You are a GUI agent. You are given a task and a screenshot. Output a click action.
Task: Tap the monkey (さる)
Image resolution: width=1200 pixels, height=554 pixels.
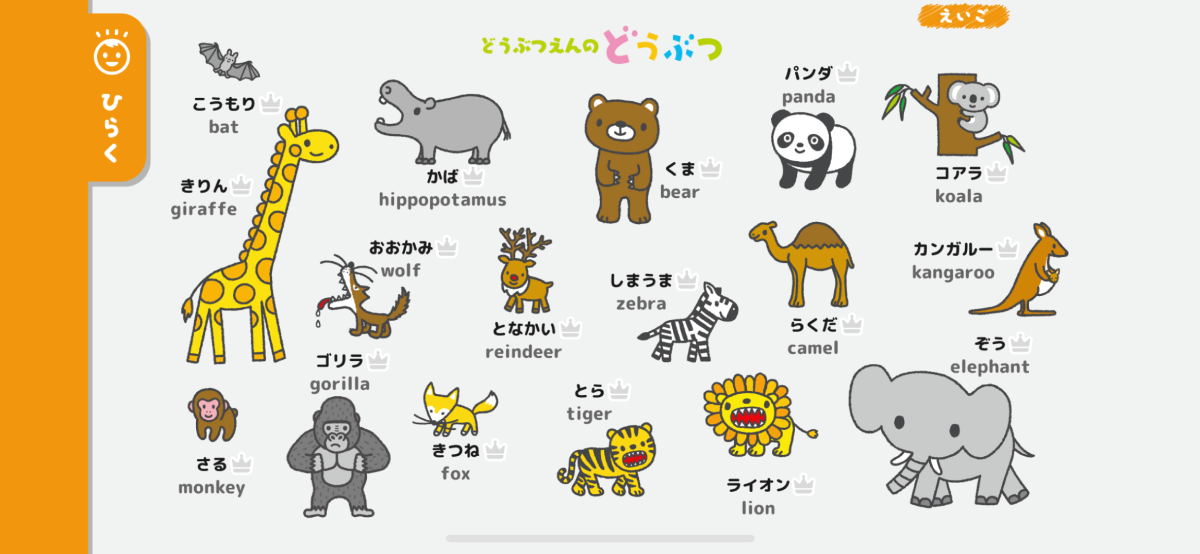212,414
